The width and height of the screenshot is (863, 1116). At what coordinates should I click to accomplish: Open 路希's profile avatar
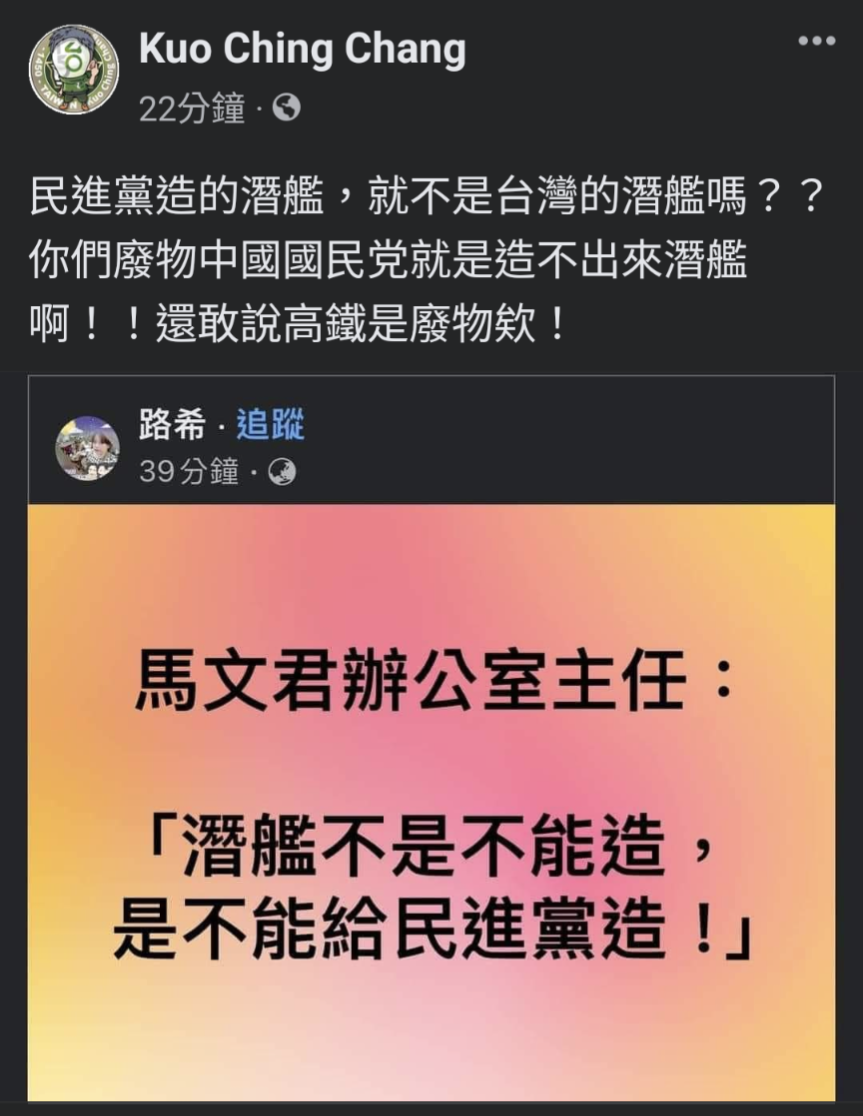point(87,447)
